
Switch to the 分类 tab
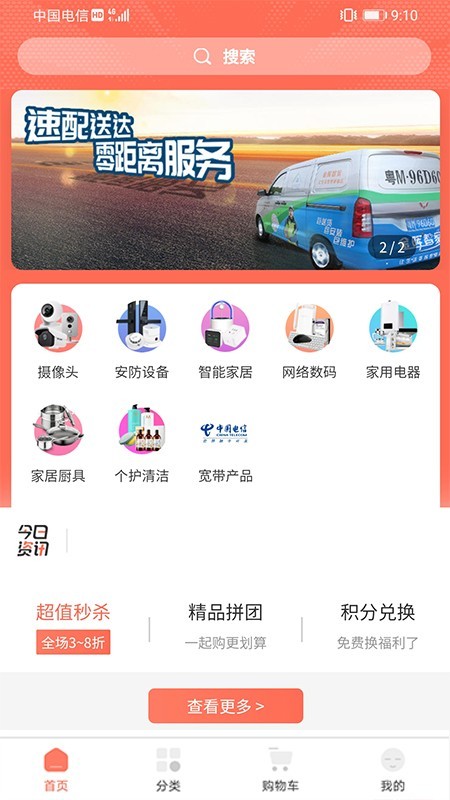[168, 769]
